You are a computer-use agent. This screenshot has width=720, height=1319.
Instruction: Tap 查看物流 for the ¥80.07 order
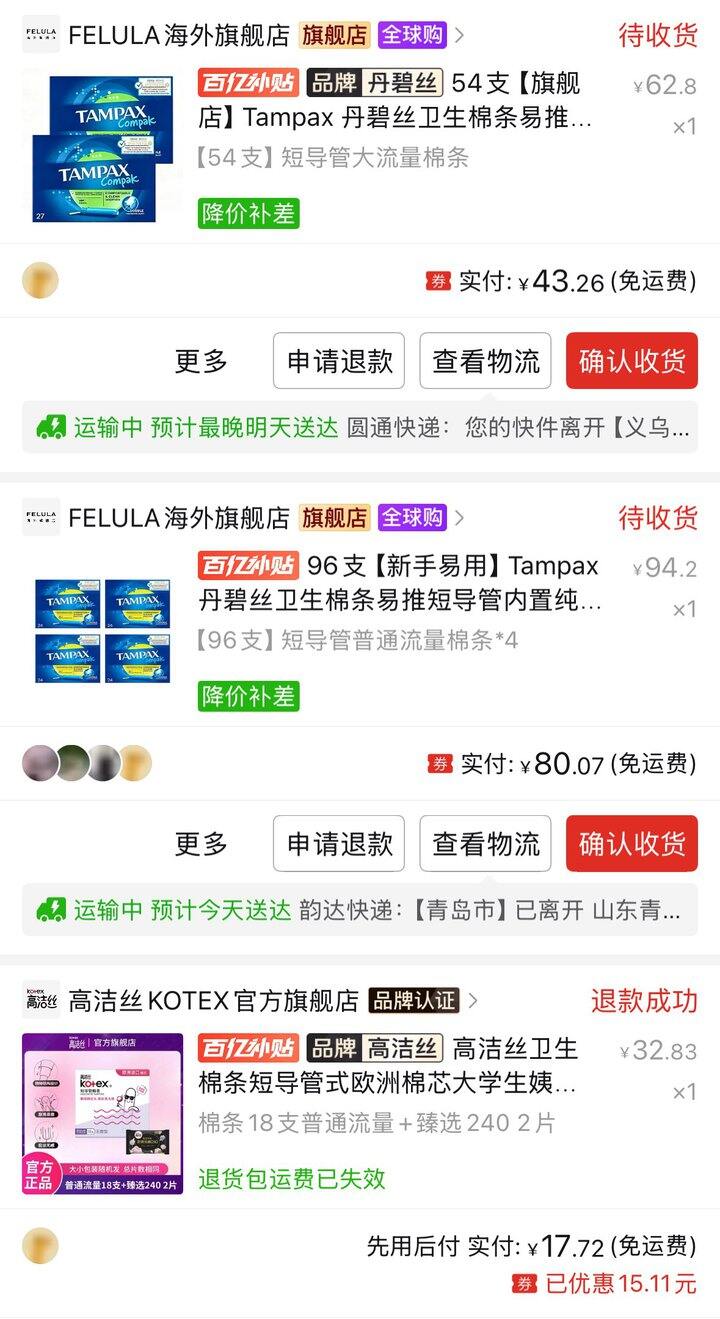coord(485,843)
